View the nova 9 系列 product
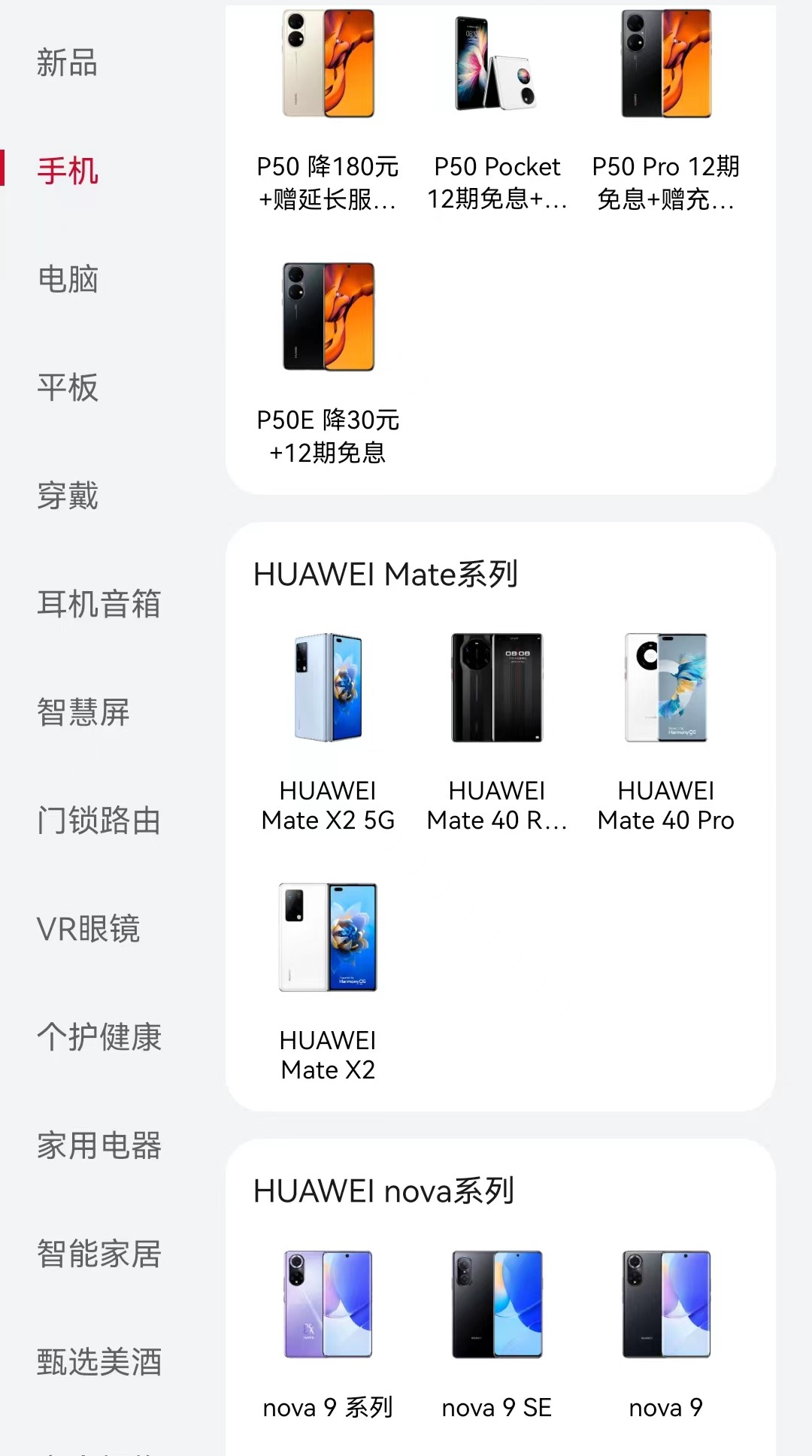The width and height of the screenshot is (812, 1456). coord(327,1306)
